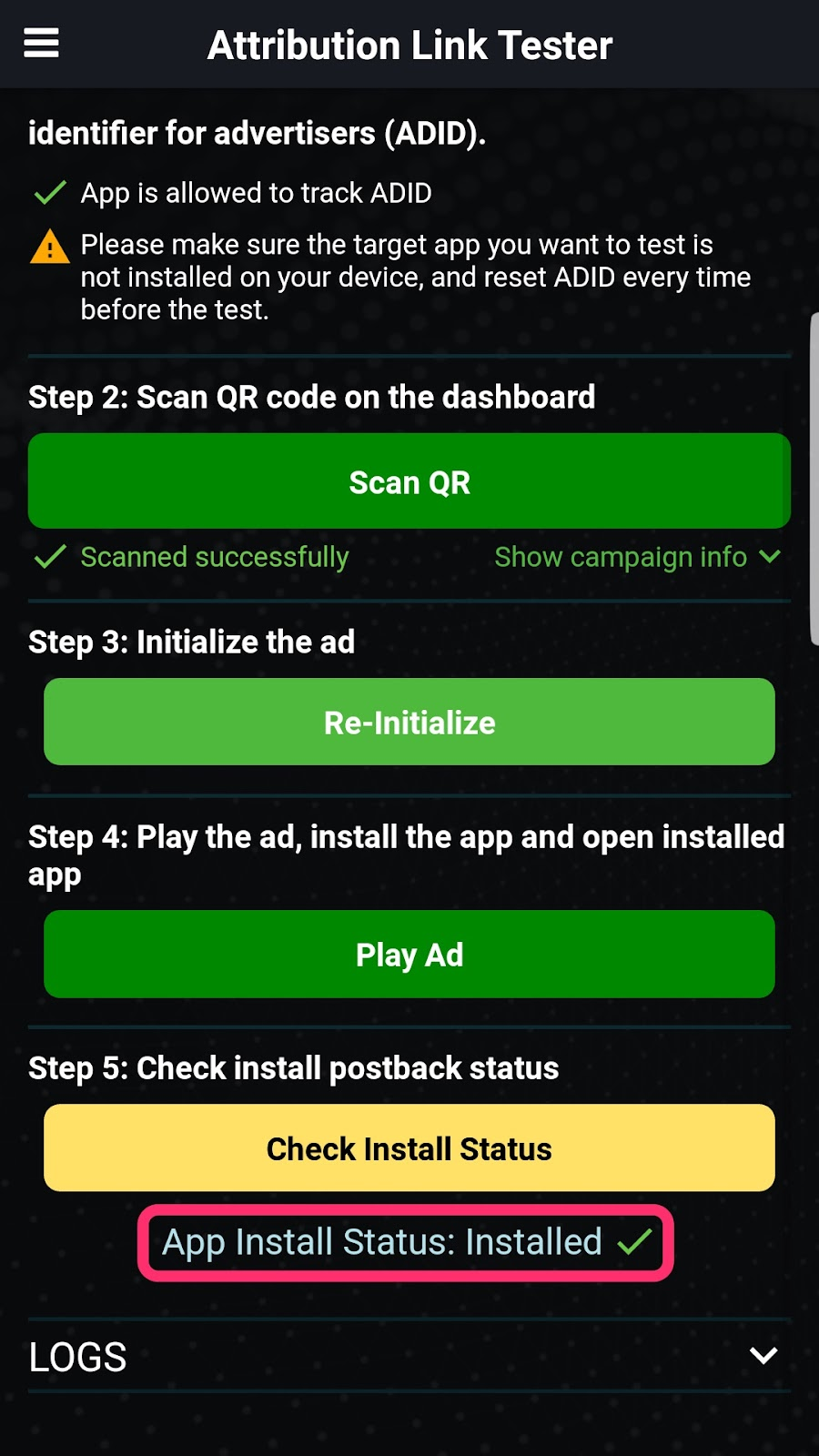Check install status
Image resolution: width=819 pixels, height=1456 pixels.
tap(409, 1148)
